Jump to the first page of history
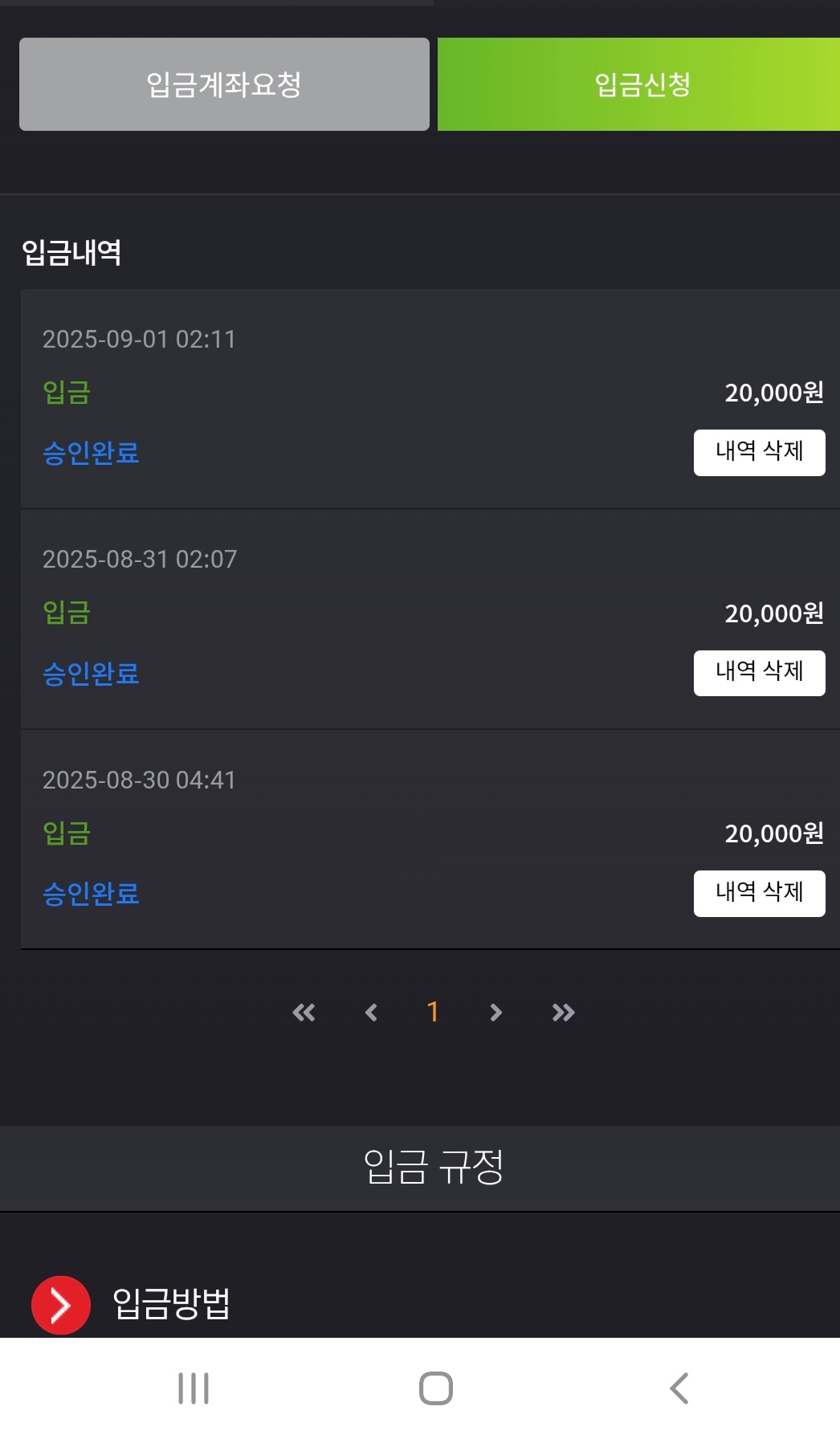This screenshot has height=1439, width=840. tap(304, 1013)
